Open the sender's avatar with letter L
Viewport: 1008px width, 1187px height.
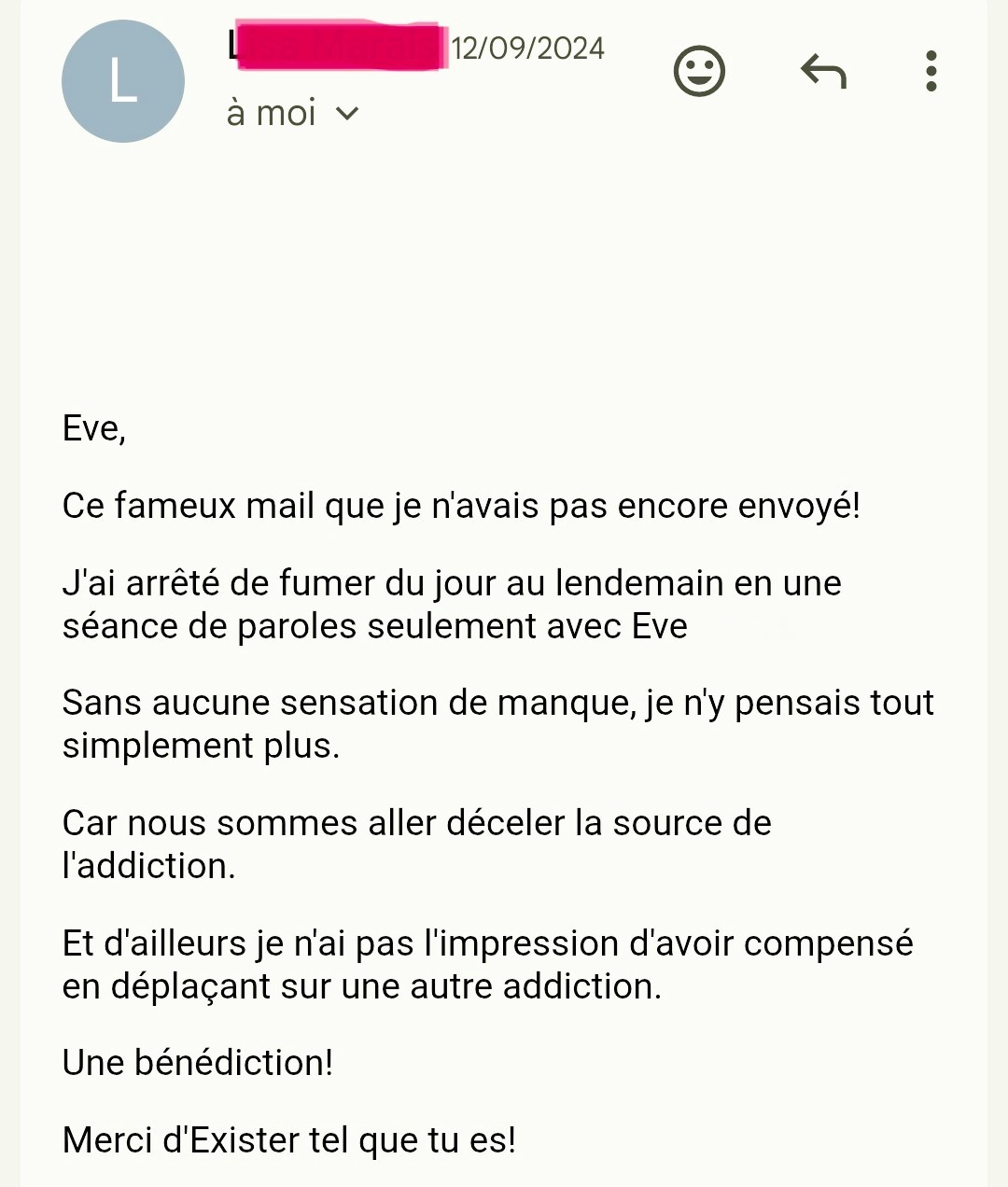[123, 81]
